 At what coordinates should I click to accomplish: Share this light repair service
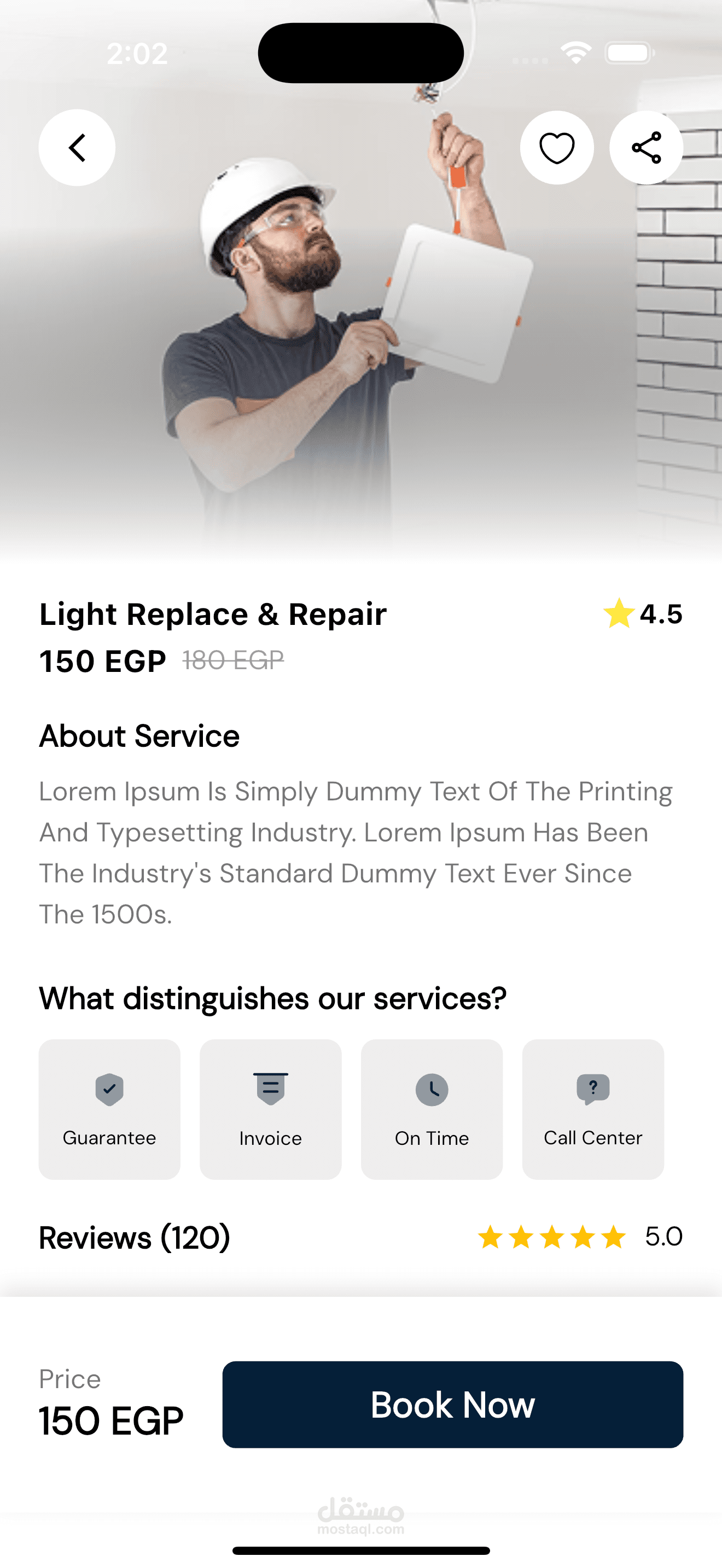[x=646, y=148]
